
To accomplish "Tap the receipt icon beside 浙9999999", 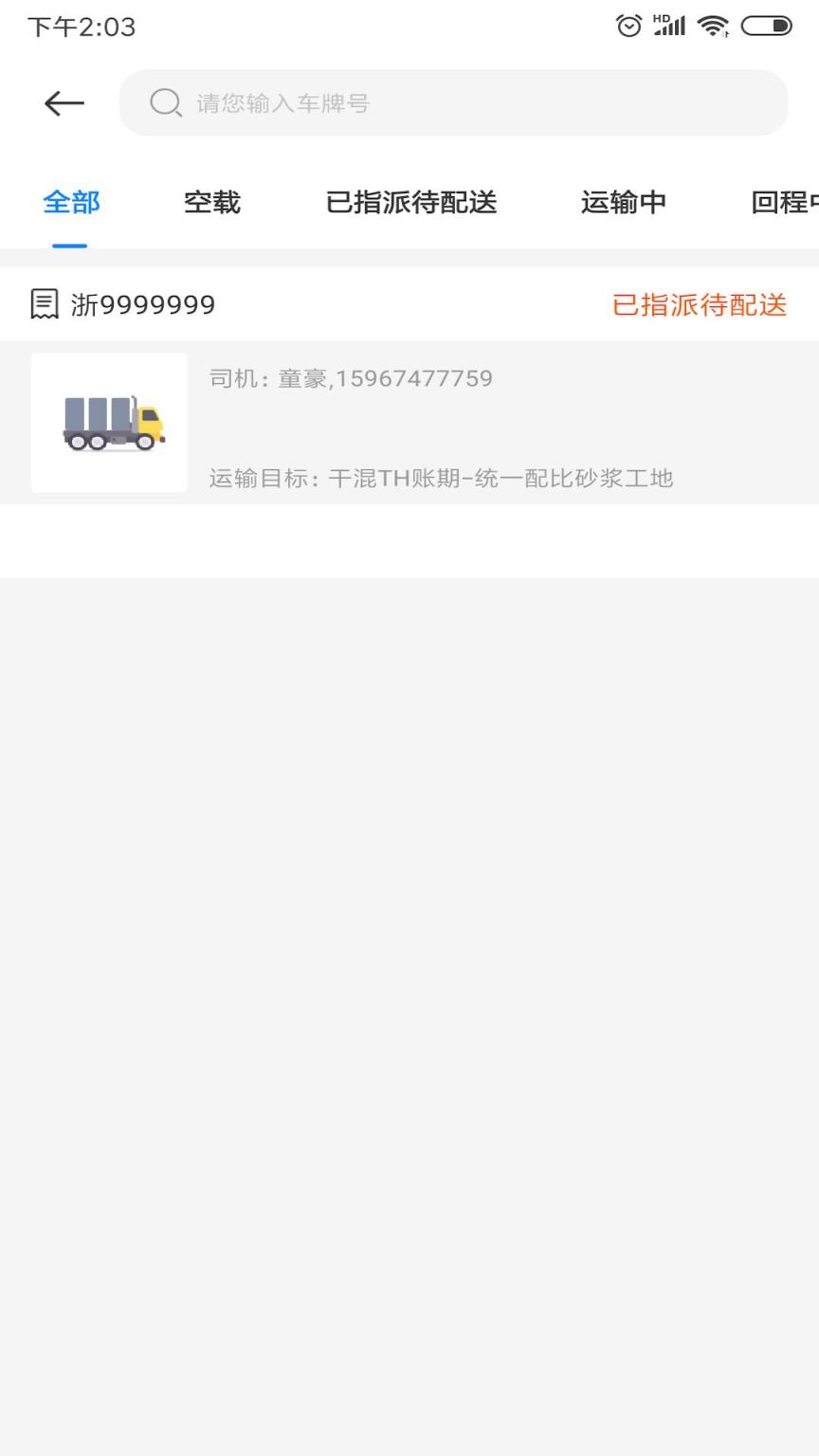I will (42, 304).
